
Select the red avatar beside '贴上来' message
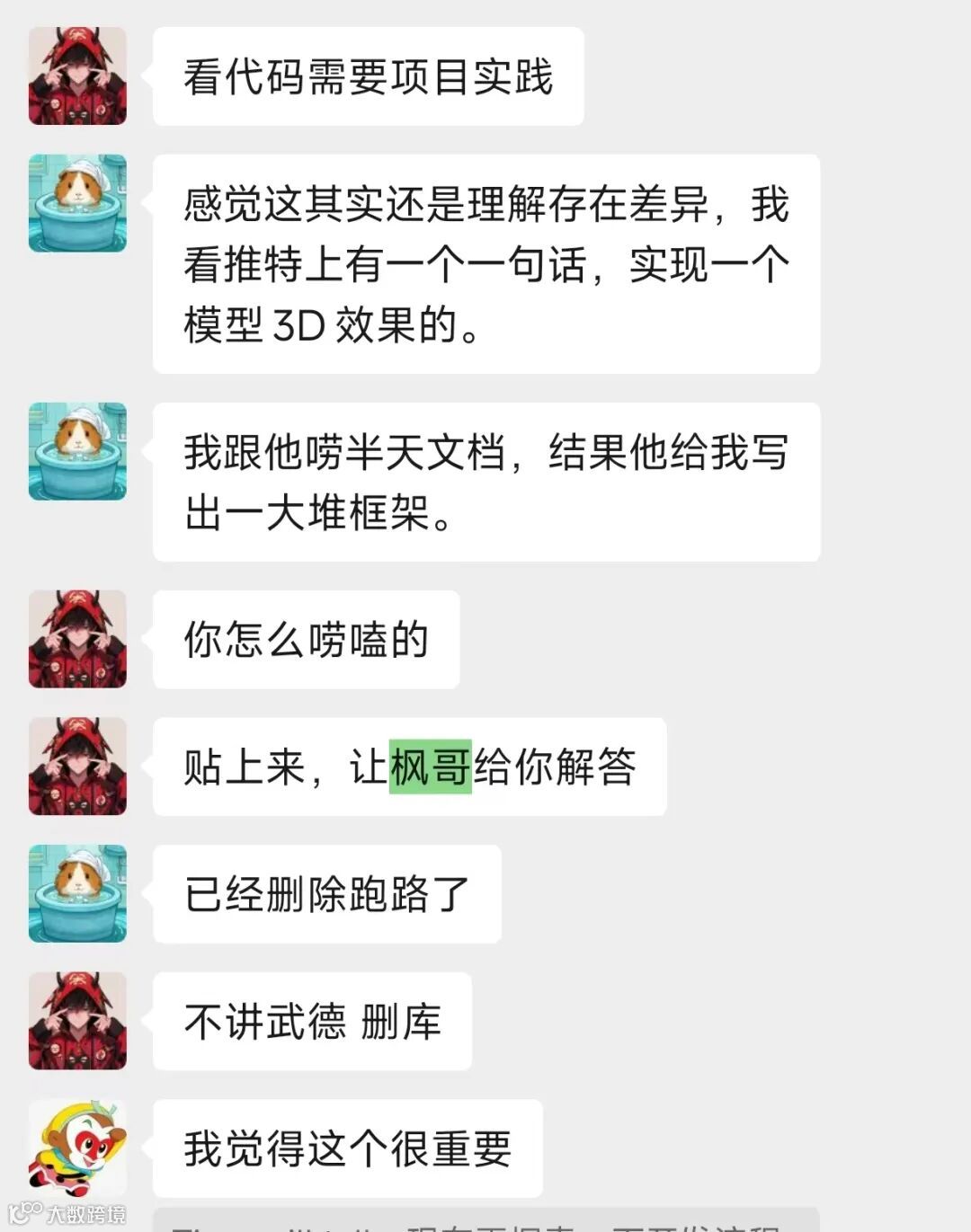coord(76,768)
